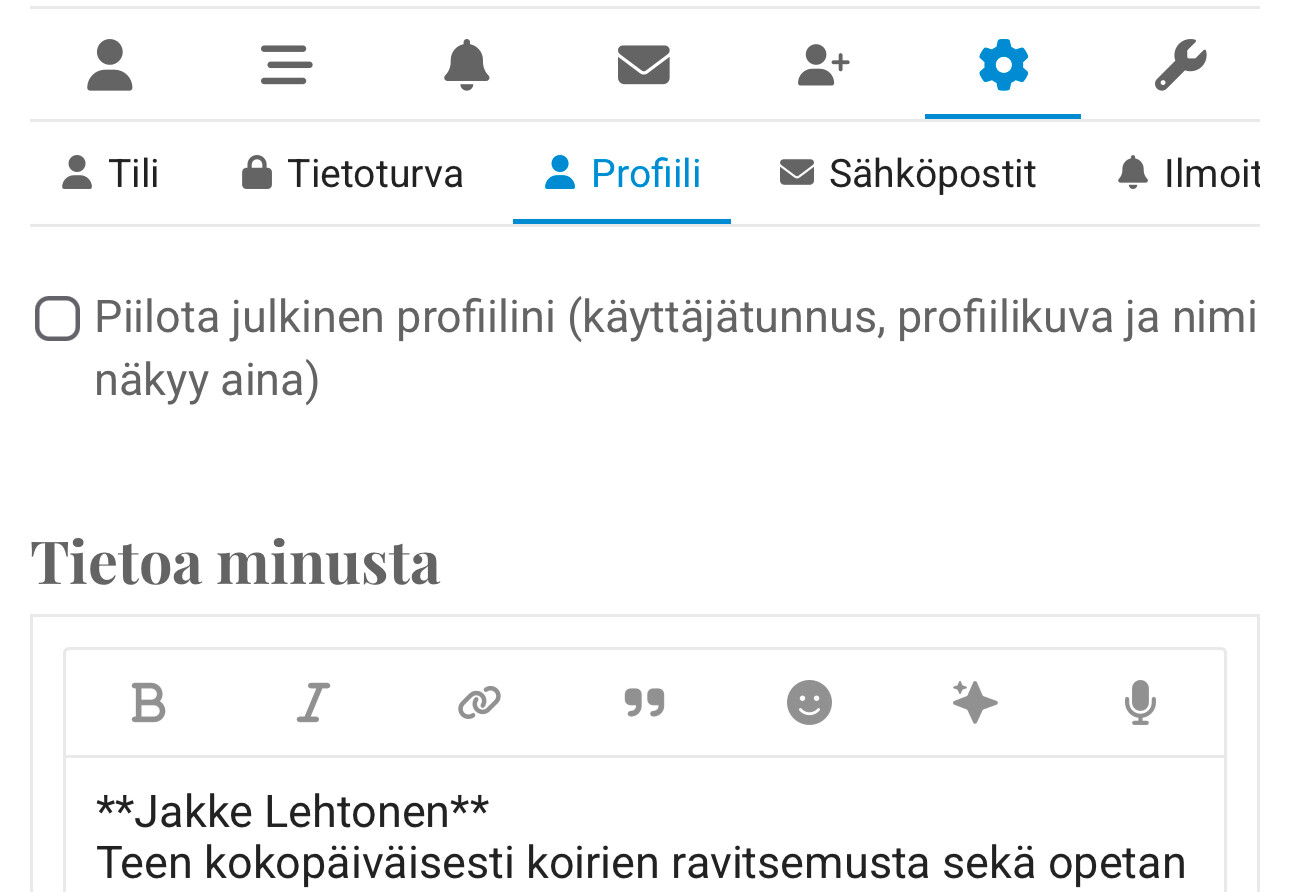This screenshot has height=892, width=1290.
Task: Open the activity list icon tab
Action: click(x=286, y=66)
